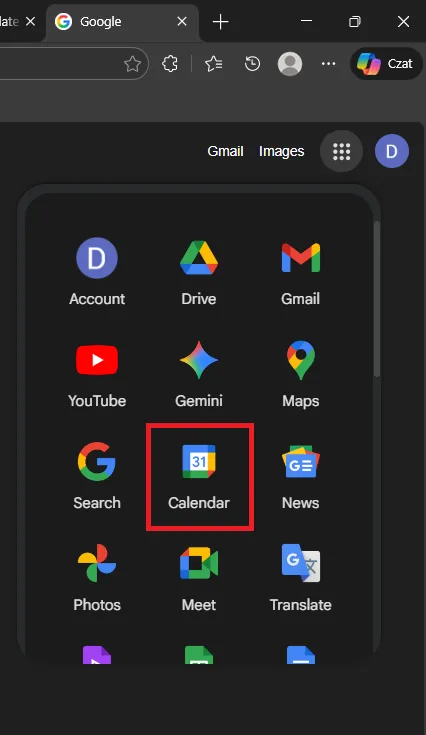Launch YouTube
Viewport: 426px width, 735px height.
[x=97, y=375]
